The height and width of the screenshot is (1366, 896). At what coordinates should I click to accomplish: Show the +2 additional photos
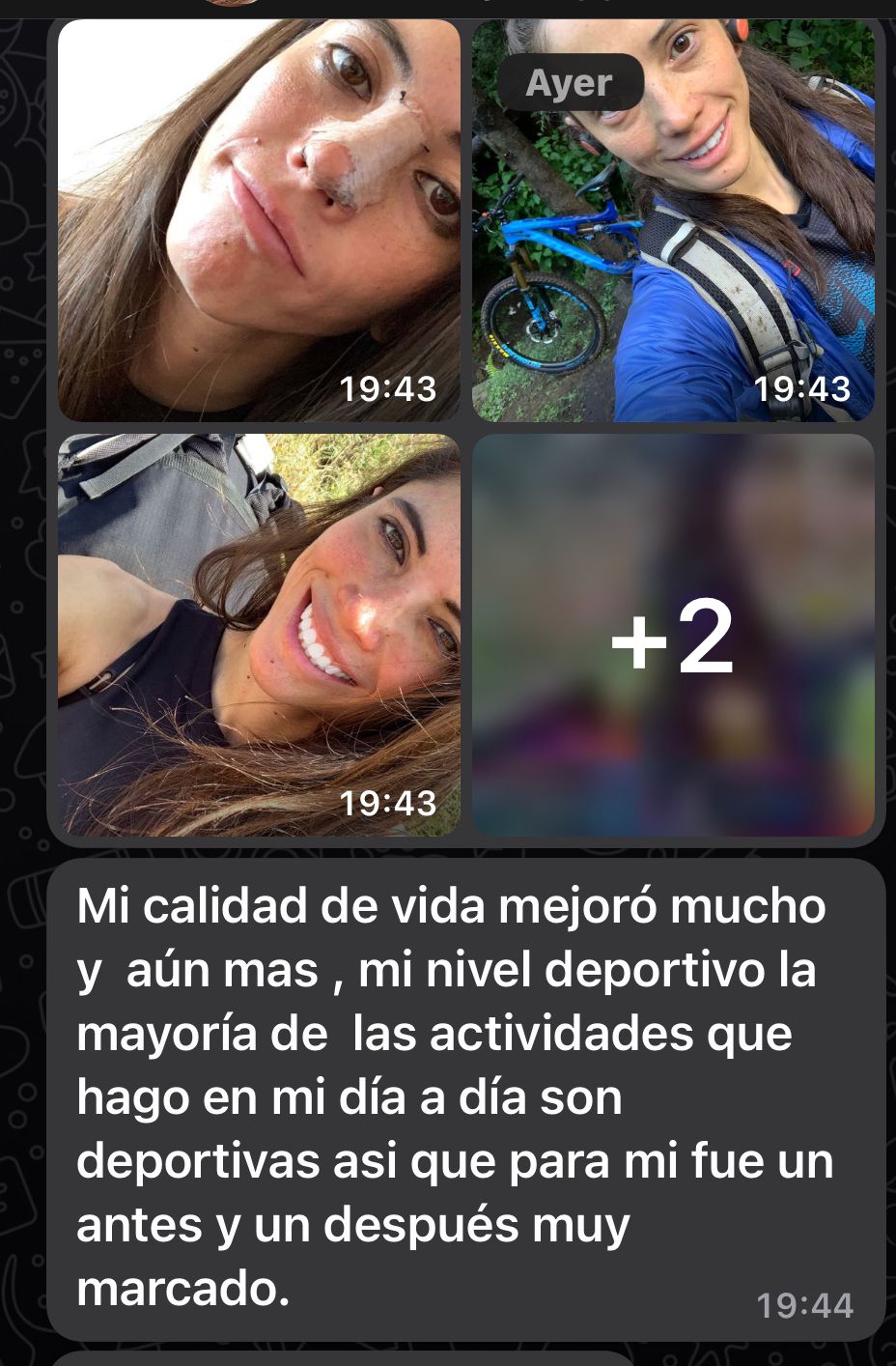tap(673, 635)
